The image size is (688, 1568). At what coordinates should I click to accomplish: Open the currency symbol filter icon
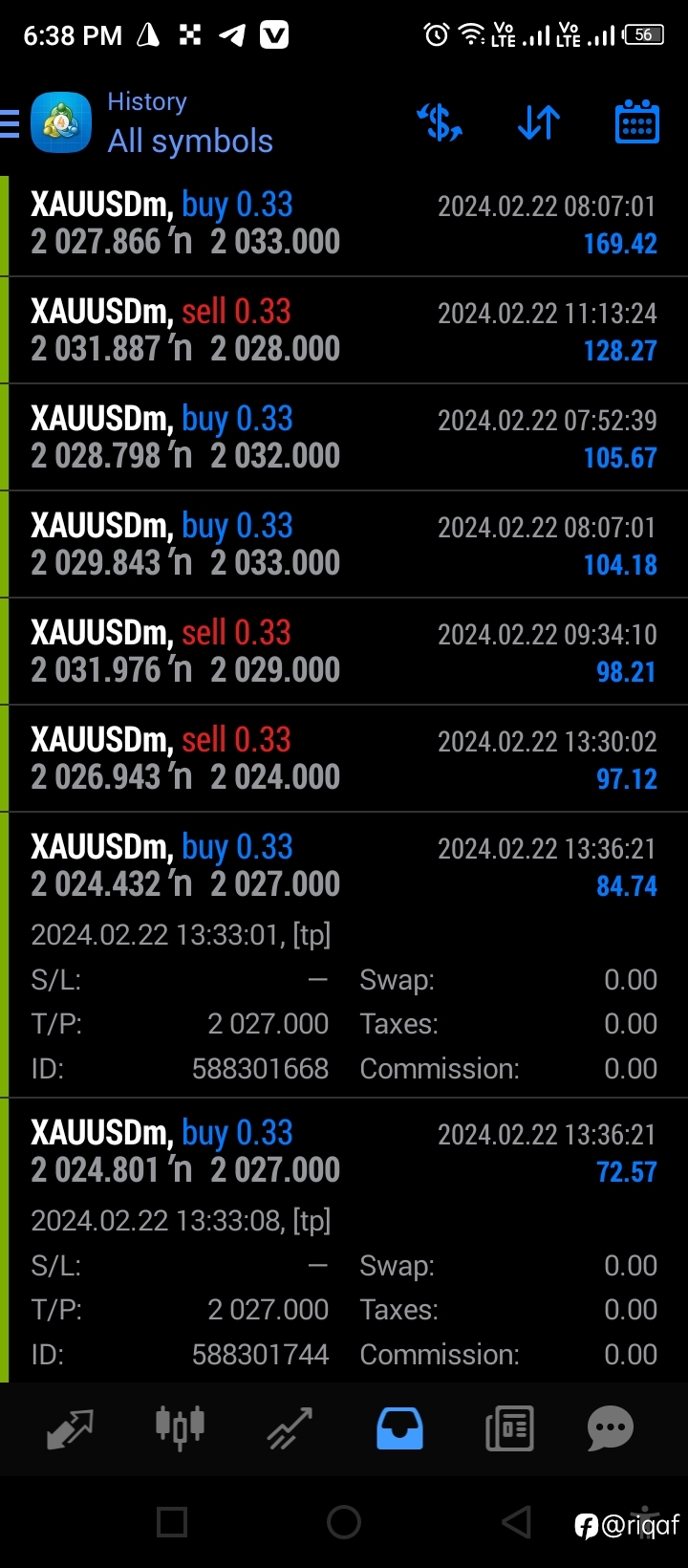pos(440,122)
